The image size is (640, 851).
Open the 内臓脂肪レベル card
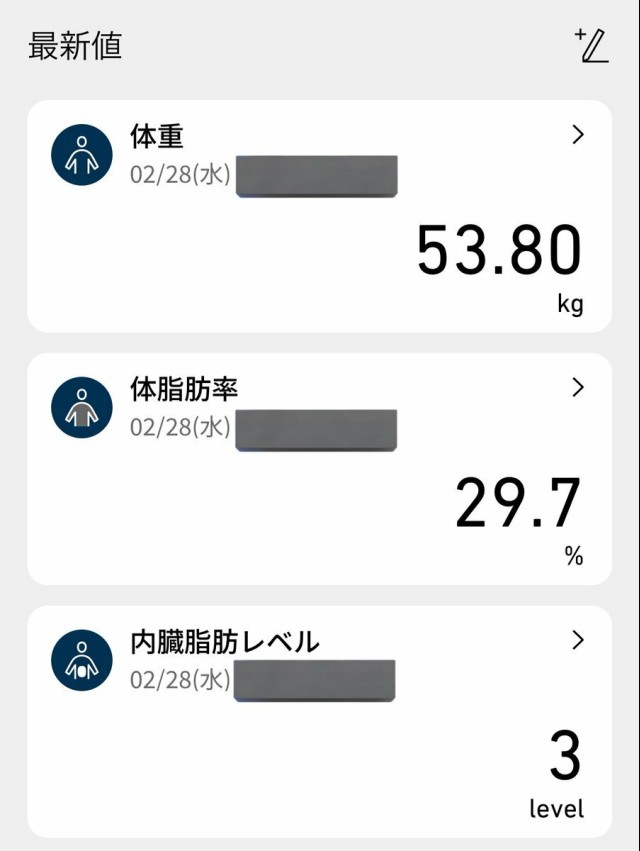pos(319,720)
